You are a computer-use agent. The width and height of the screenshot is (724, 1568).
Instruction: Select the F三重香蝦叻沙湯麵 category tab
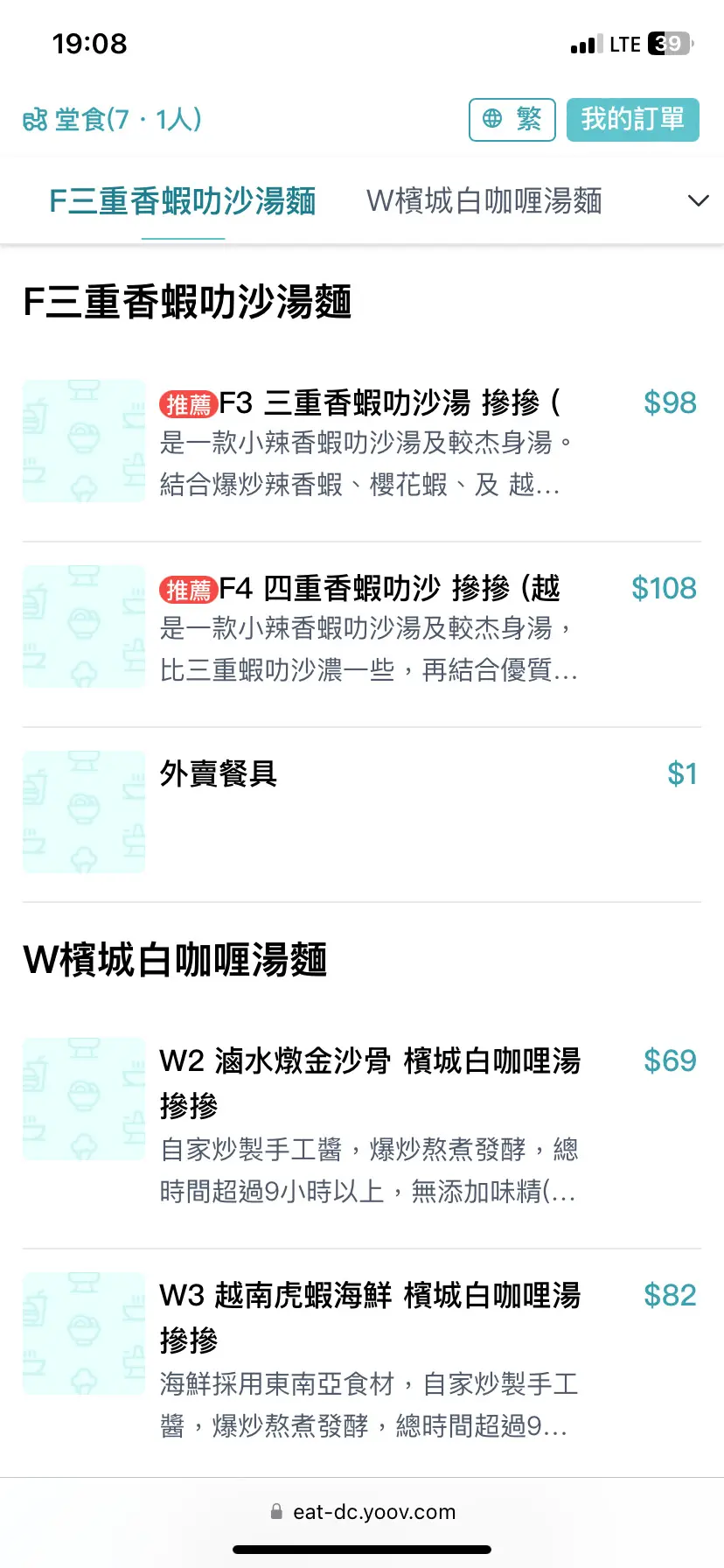click(183, 201)
